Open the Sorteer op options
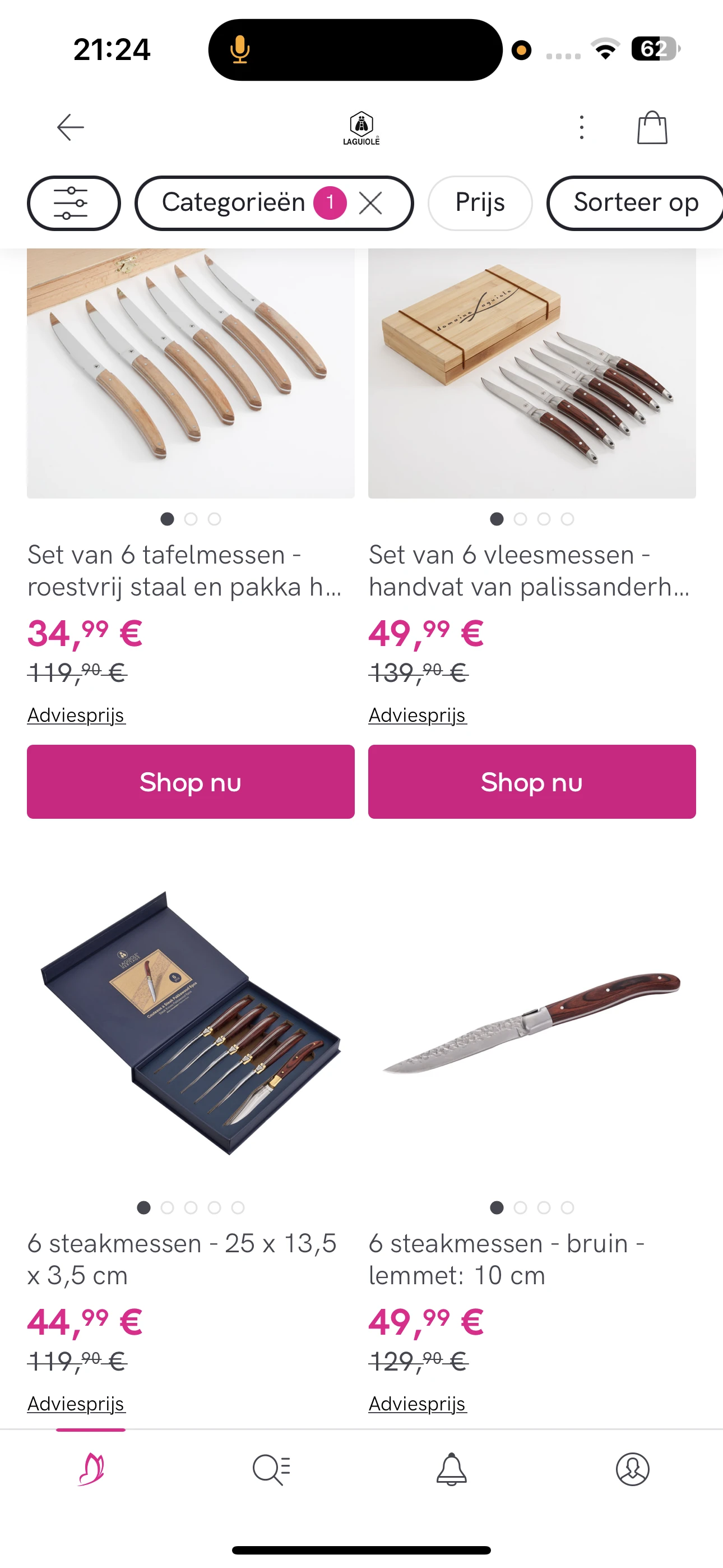 636,202
